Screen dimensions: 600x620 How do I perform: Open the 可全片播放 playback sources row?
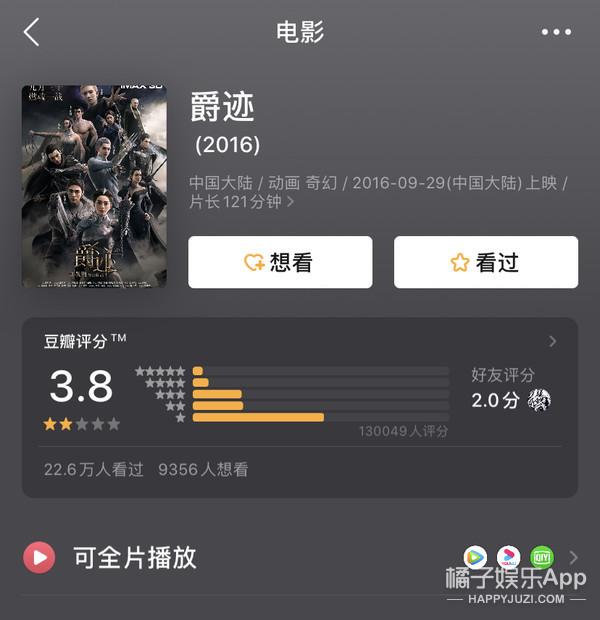300,557
